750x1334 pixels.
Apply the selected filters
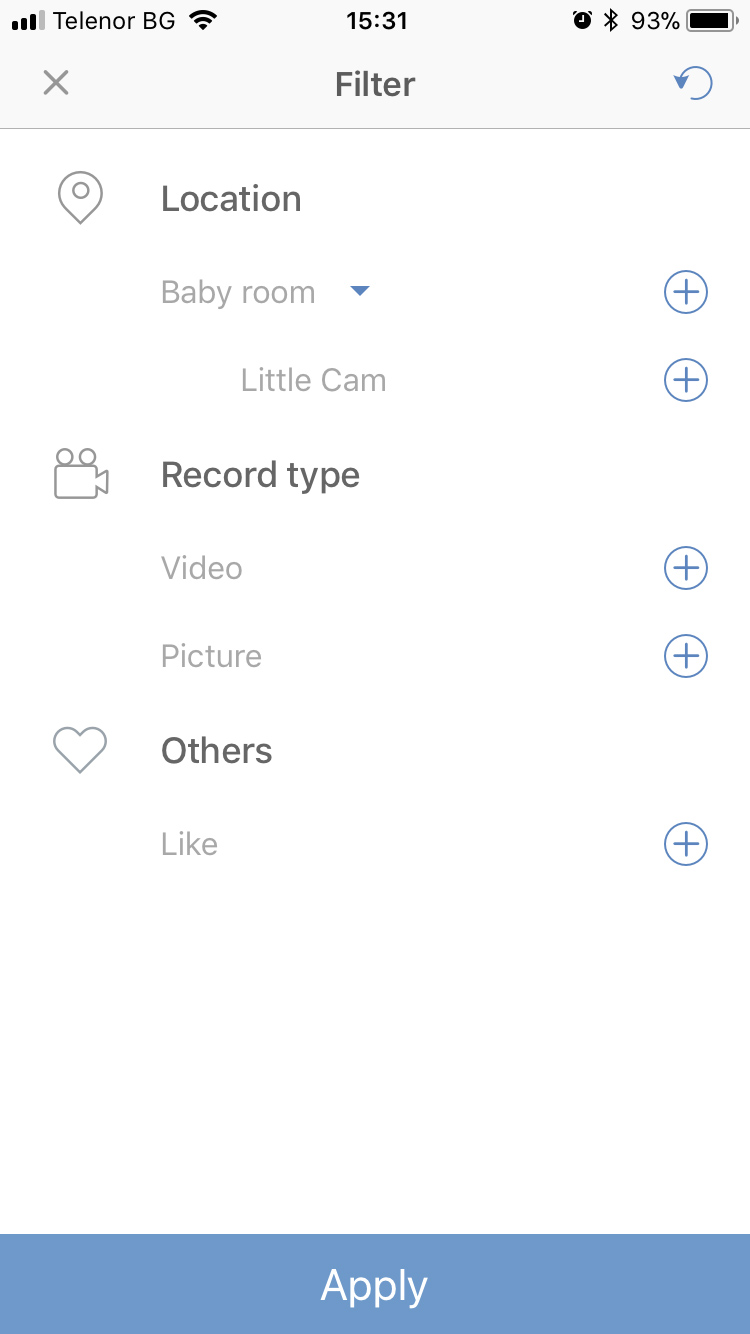pos(375,1284)
